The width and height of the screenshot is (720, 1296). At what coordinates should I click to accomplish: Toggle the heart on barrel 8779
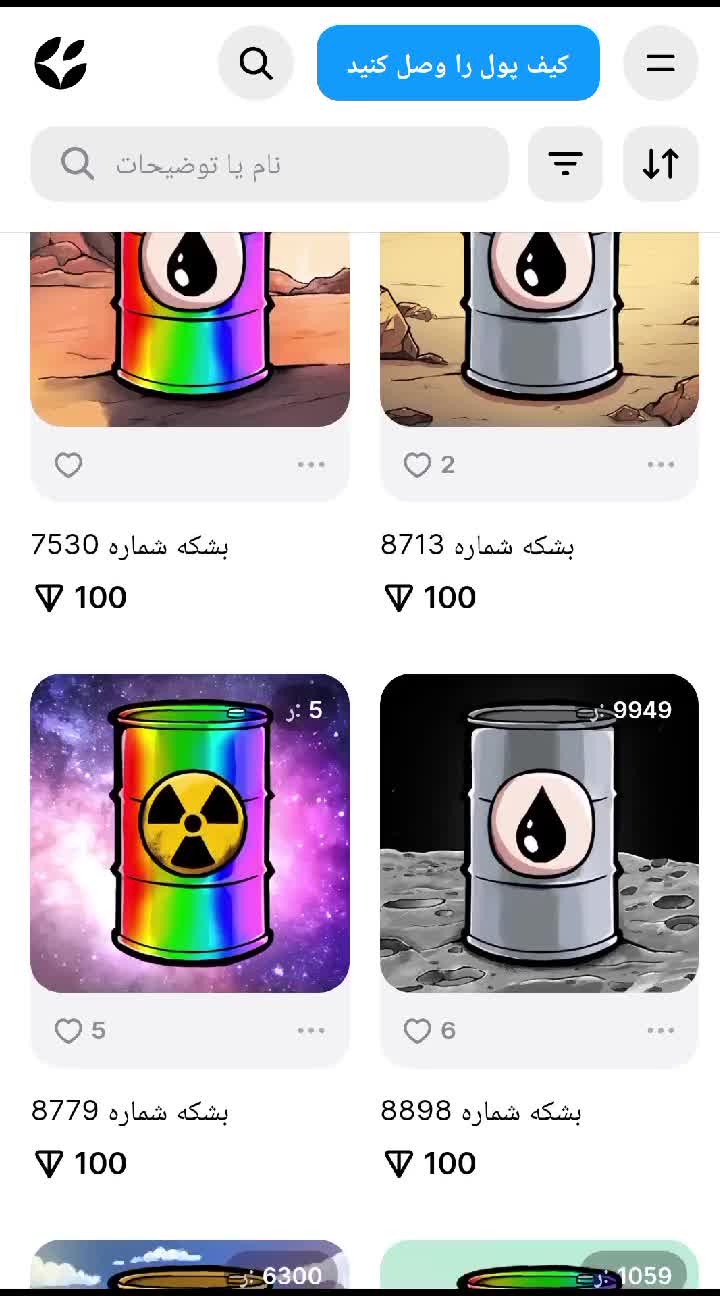67,1030
